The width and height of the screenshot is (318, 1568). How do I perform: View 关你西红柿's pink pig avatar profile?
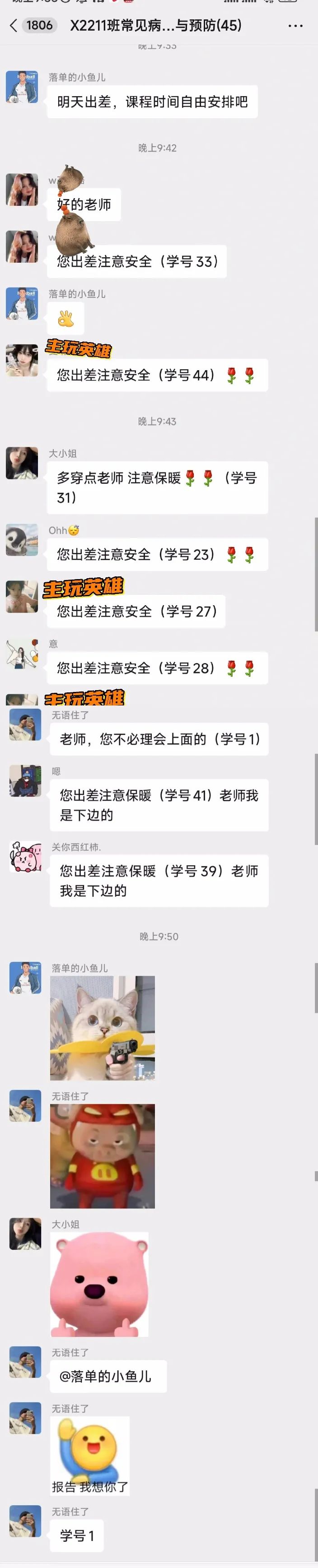click(25, 856)
